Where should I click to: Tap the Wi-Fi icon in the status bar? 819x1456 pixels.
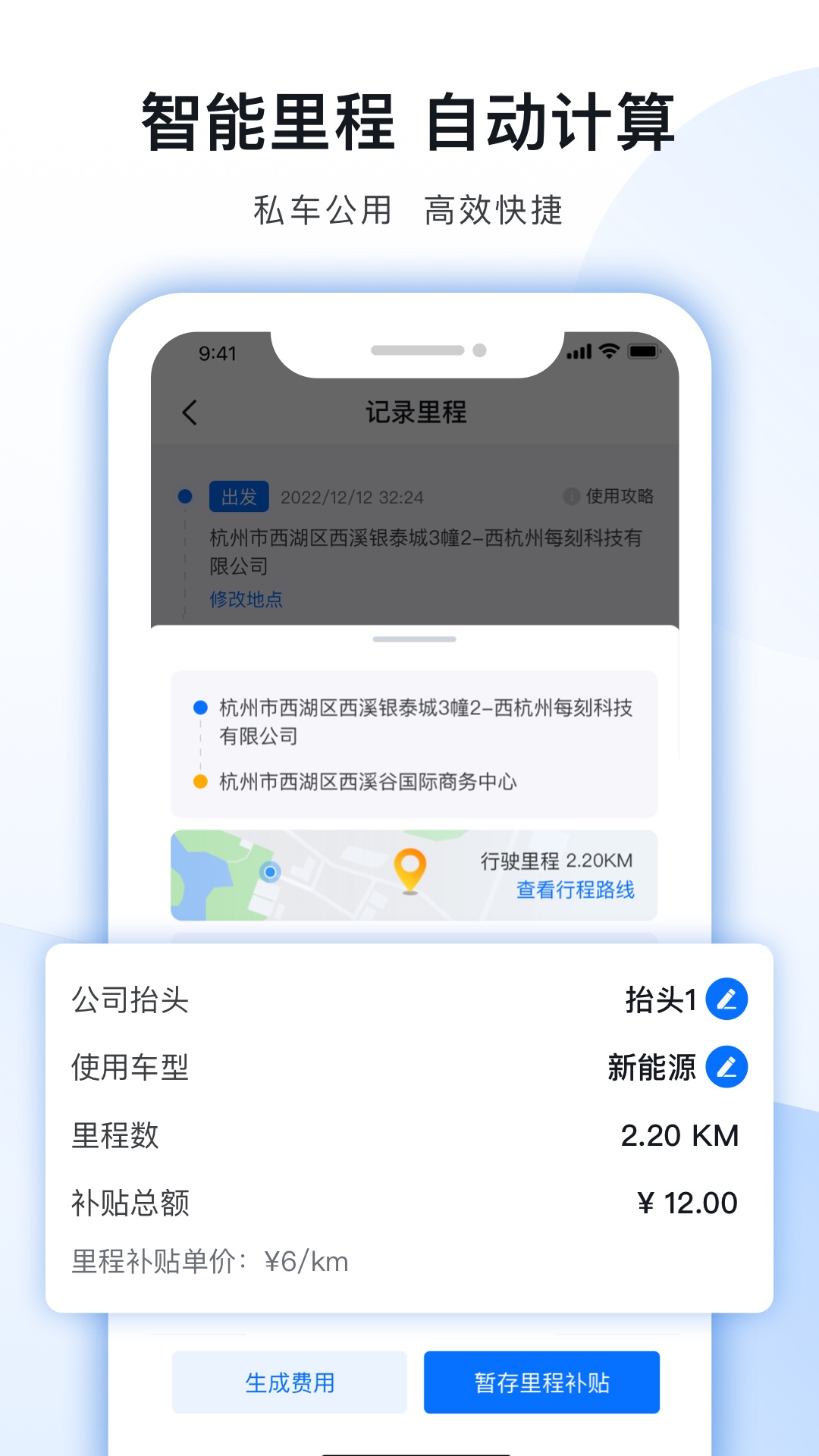coord(607,351)
